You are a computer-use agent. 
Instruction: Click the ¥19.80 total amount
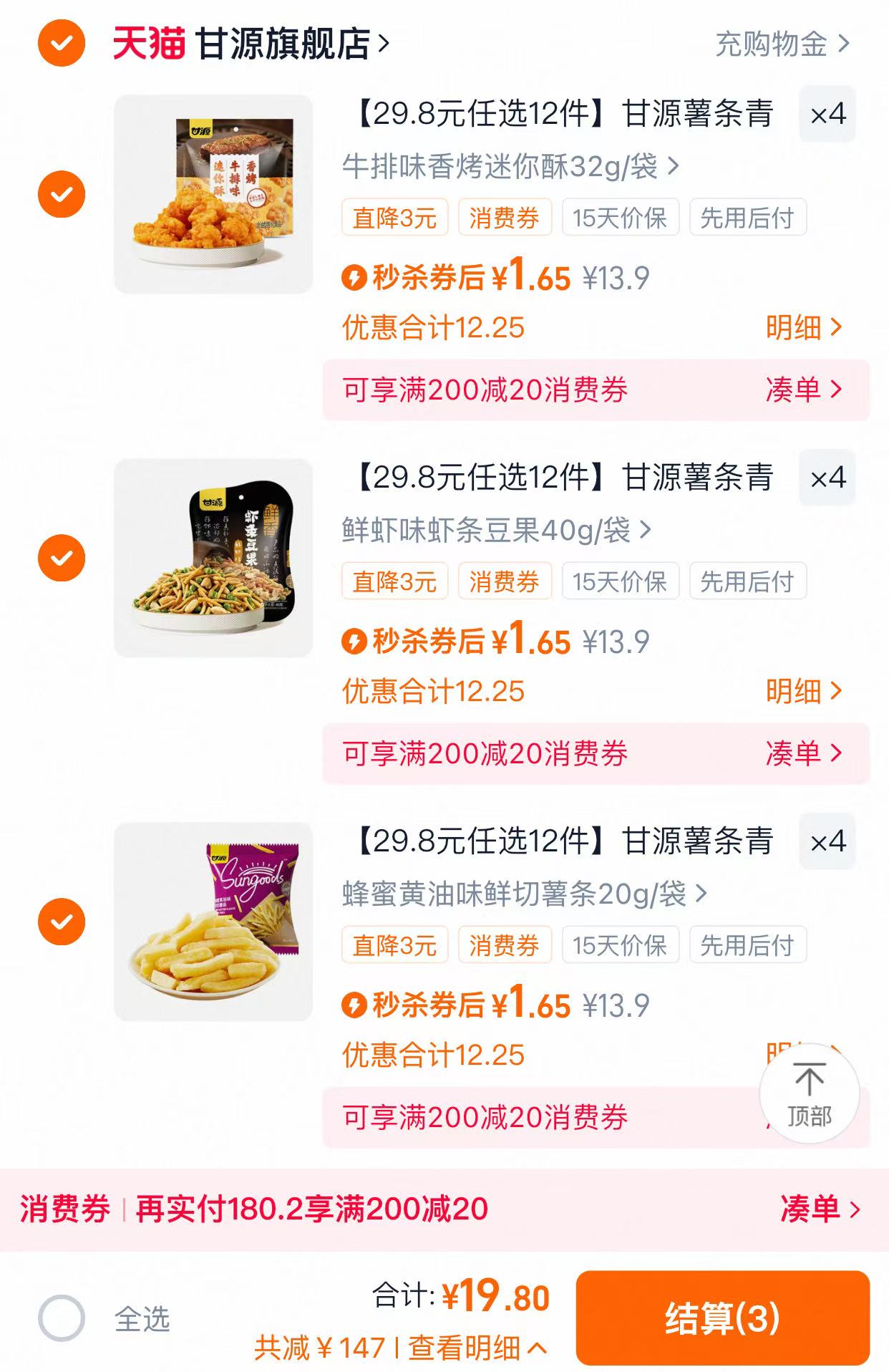pyautogui.click(x=492, y=1298)
